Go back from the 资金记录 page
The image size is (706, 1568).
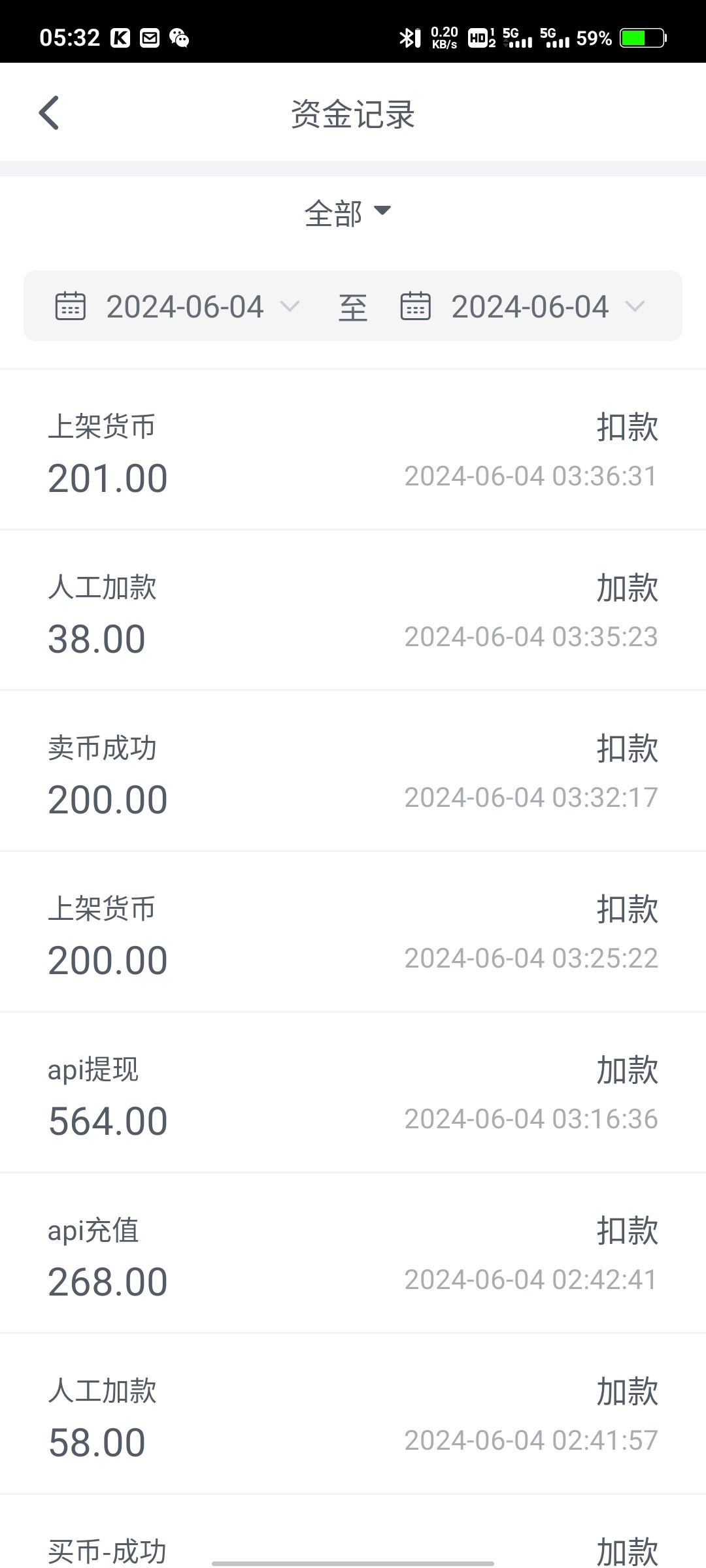pos(50,113)
